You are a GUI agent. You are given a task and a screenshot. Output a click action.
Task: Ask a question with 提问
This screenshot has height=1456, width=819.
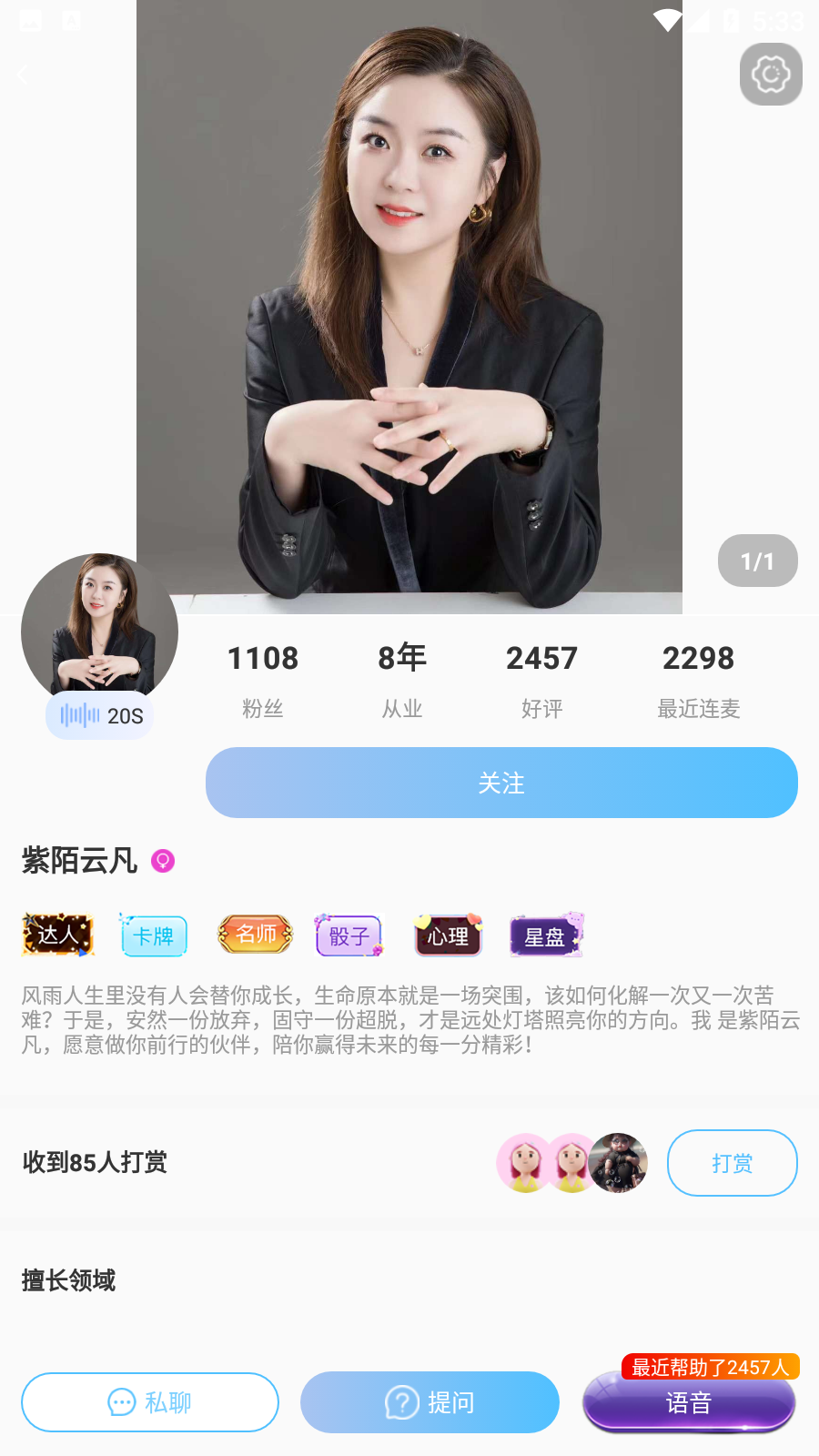point(430,1402)
